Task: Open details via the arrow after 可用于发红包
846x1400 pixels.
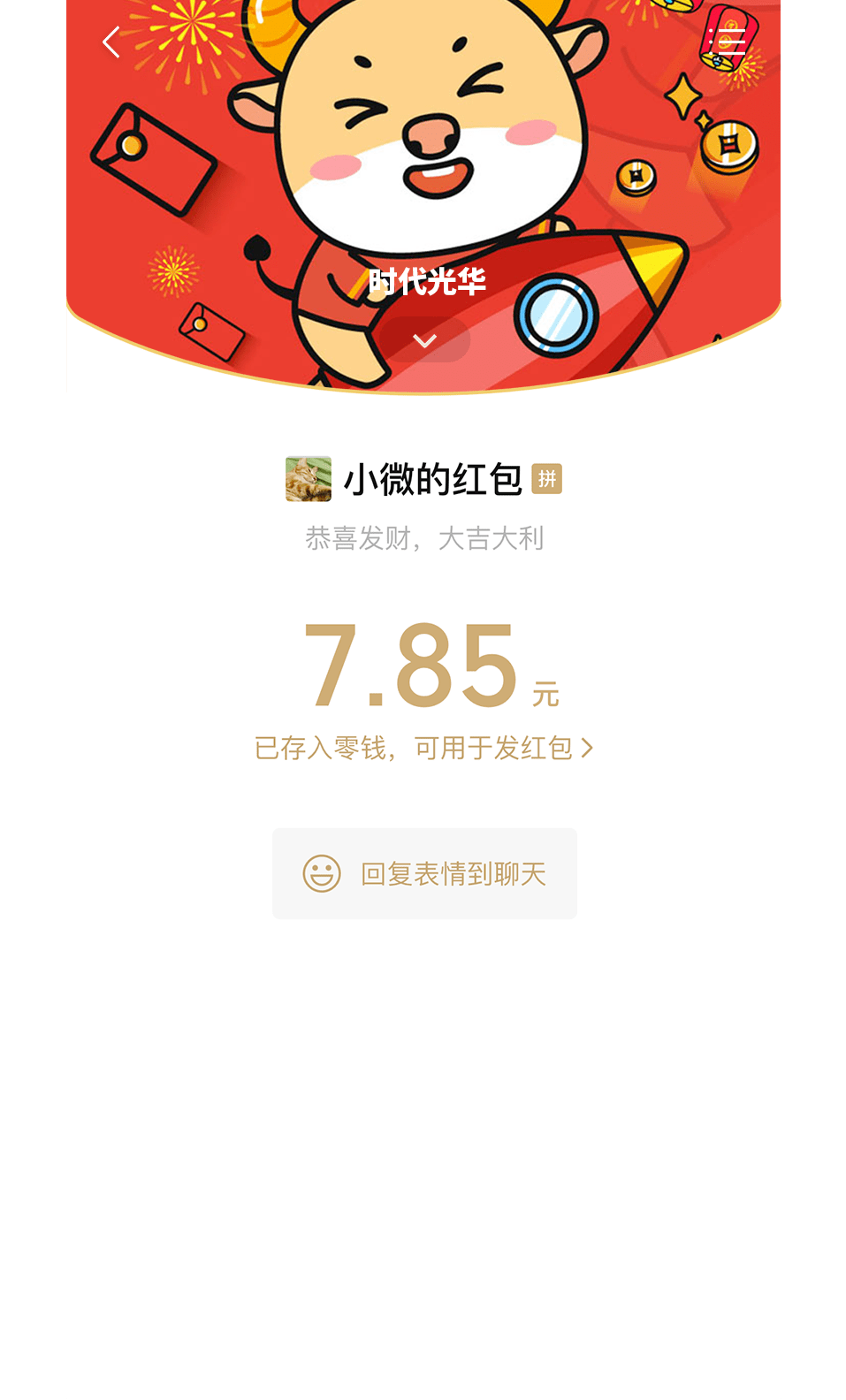Action: (x=588, y=747)
